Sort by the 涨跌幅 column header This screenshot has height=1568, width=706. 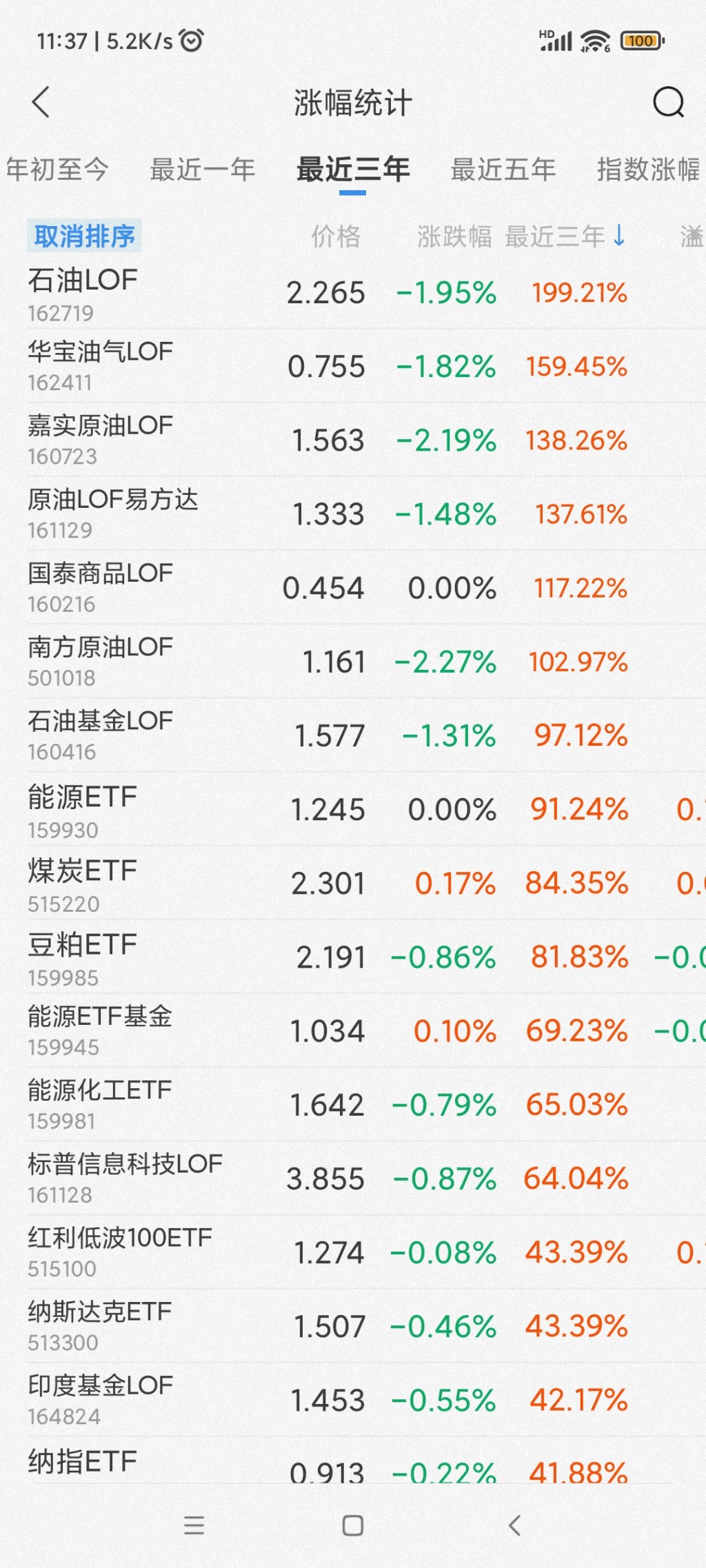[x=454, y=236]
